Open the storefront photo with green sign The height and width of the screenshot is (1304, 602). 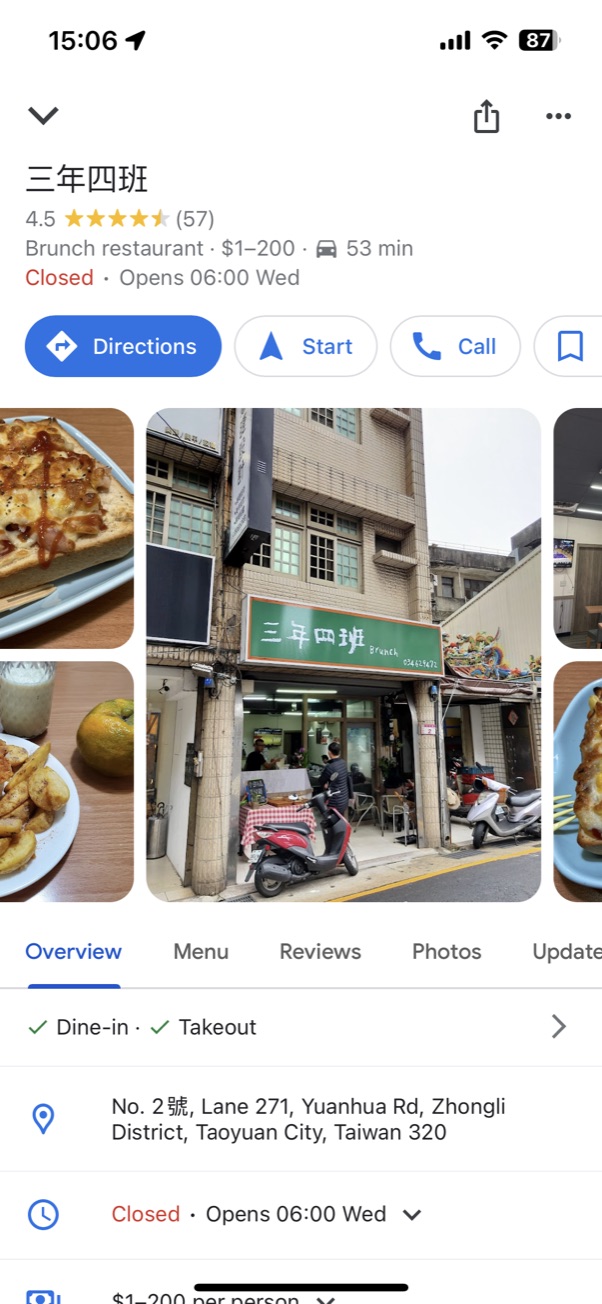coord(343,655)
